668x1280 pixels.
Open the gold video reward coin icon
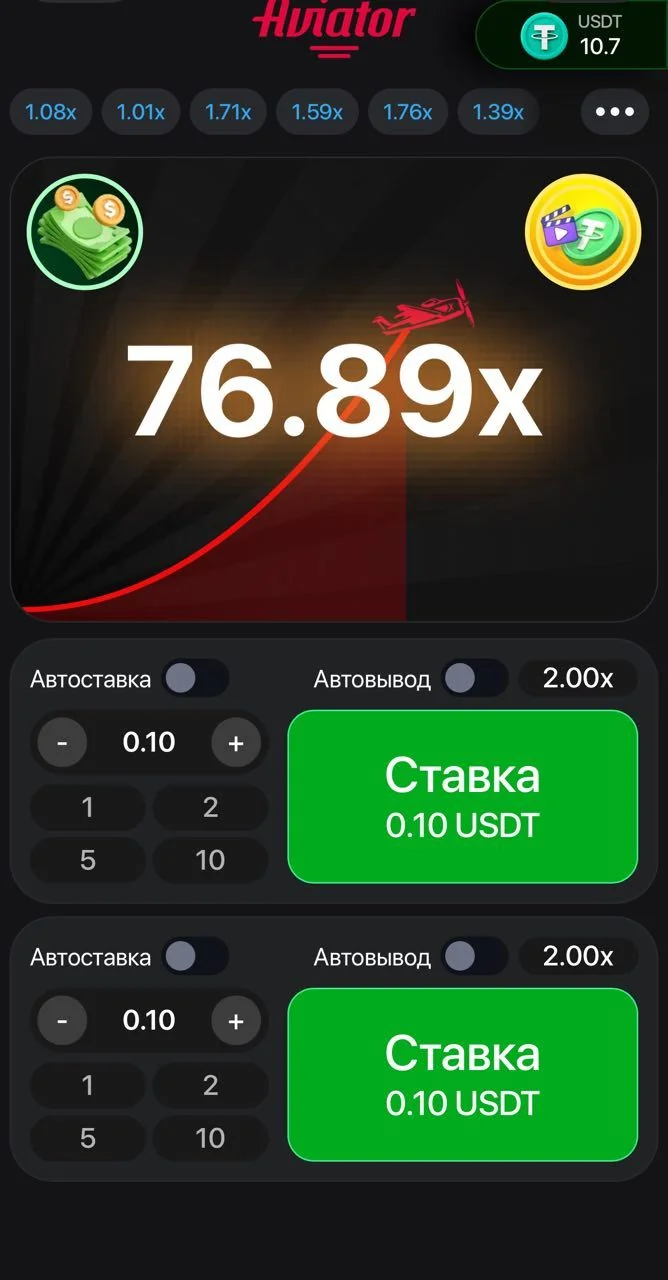[583, 232]
